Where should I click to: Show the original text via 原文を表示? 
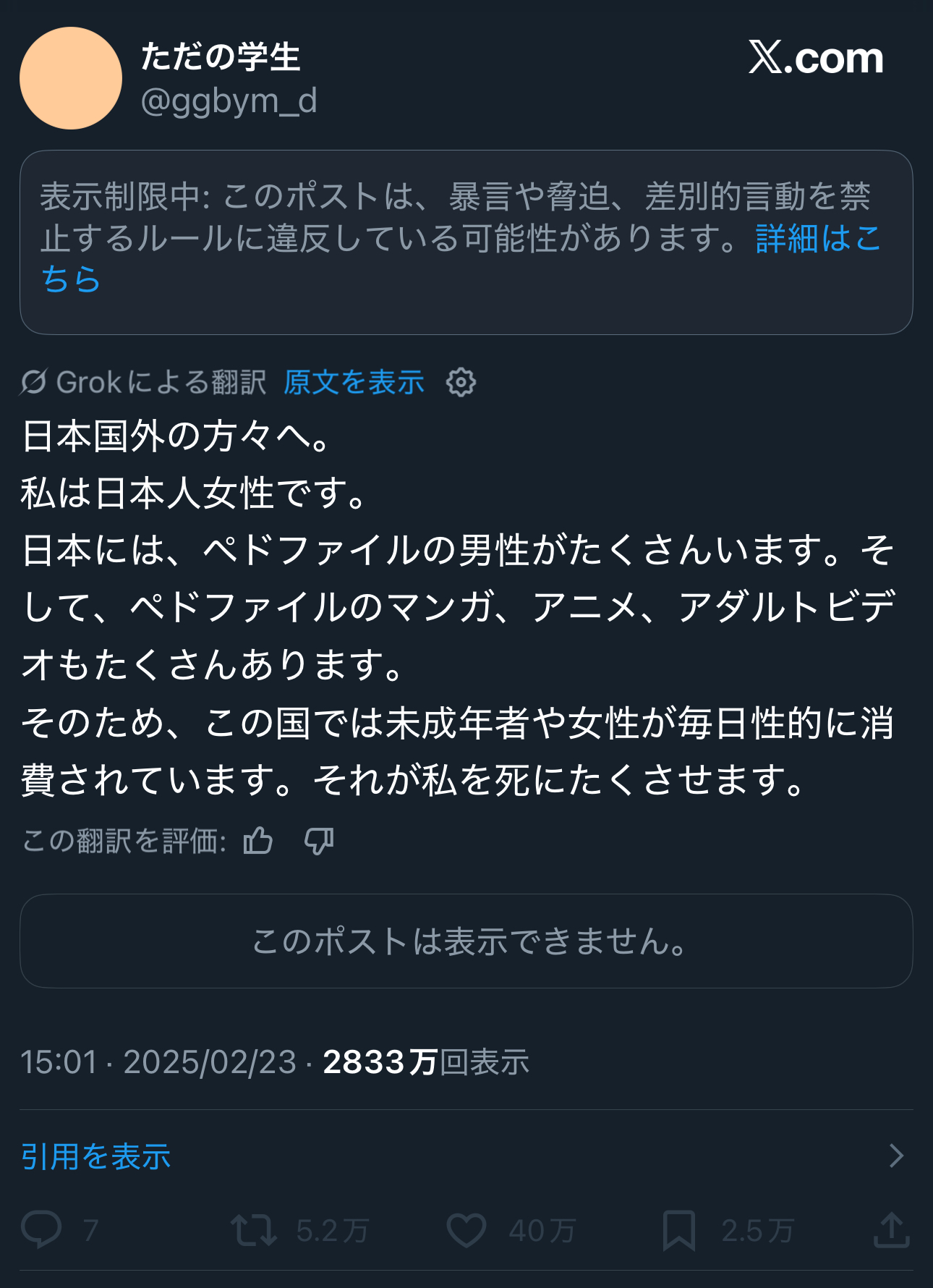(353, 382)
